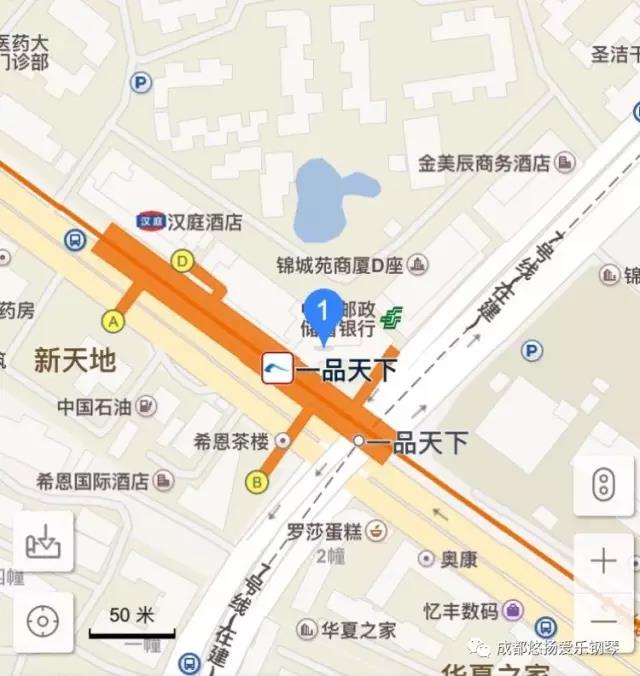Open 希恩国际酒店 place details
The width and height of the screenshot is (640, 676).
165,481
